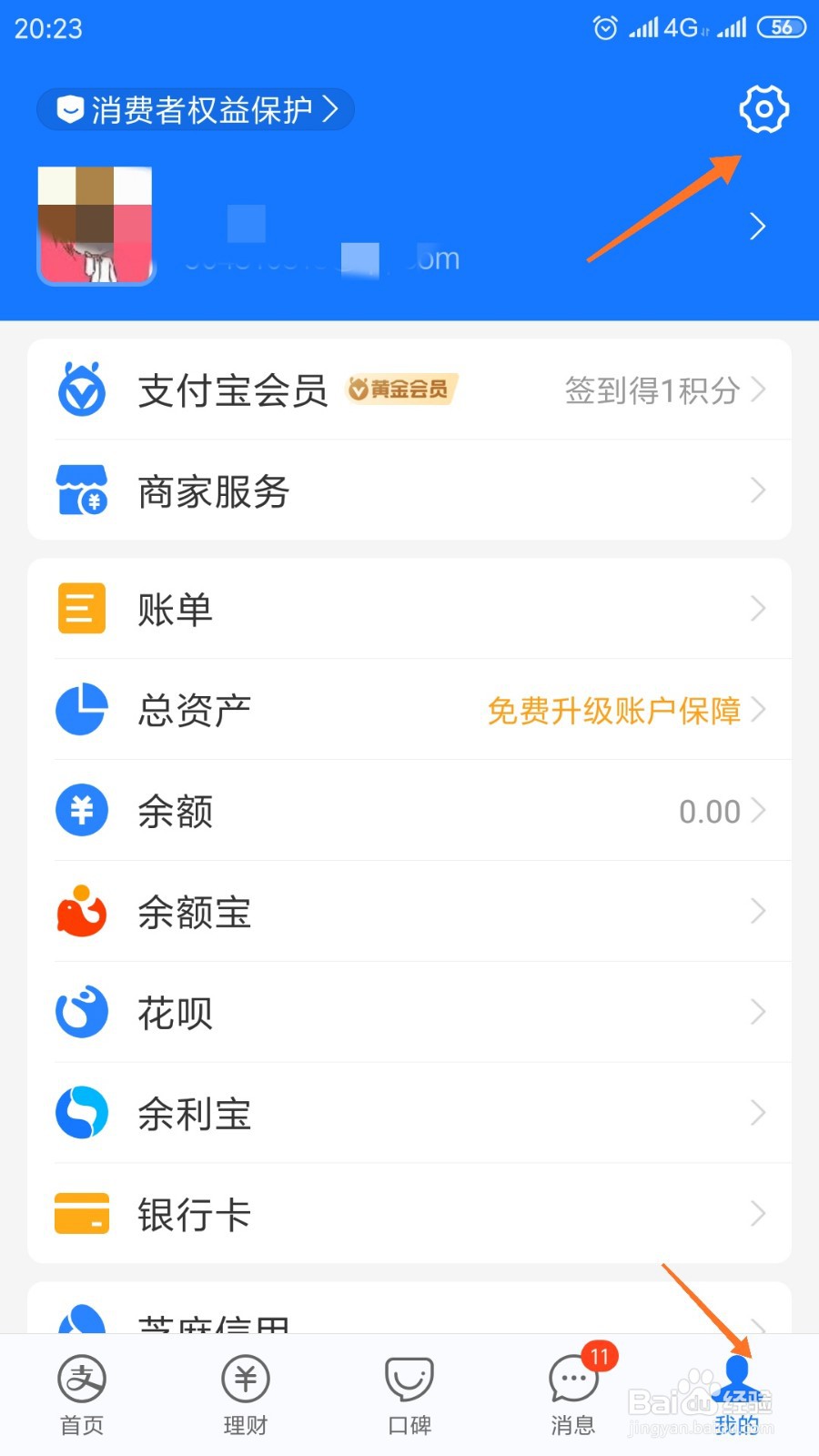Click 免费升级账户保障 link

(x=613, y=711)
